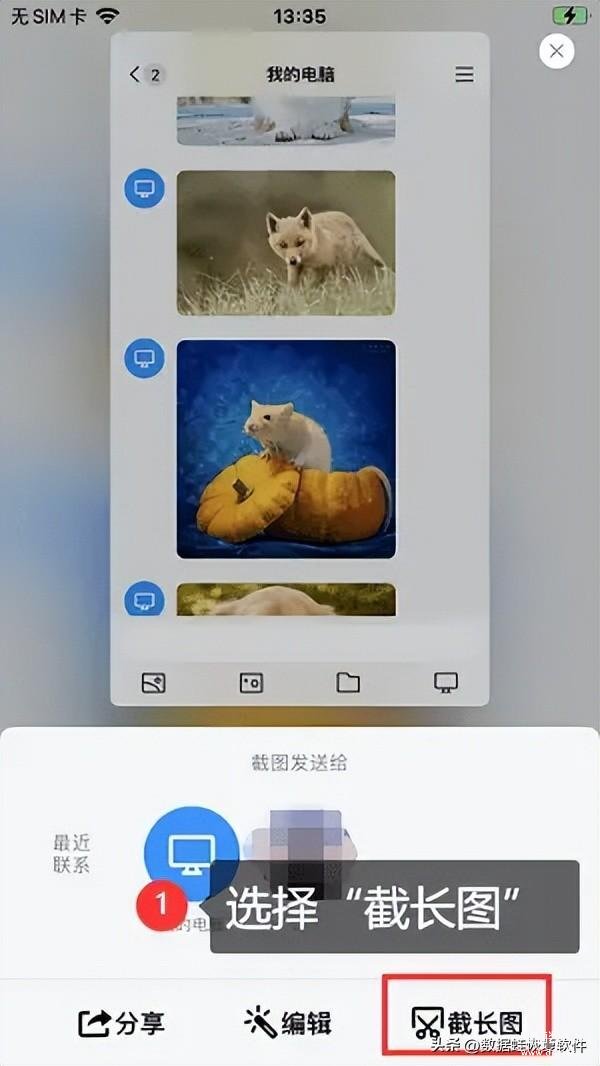The image size is (600, 1066).
Task: Send the screenshot to 我的电脑 contact
Action: coord(190,852)
